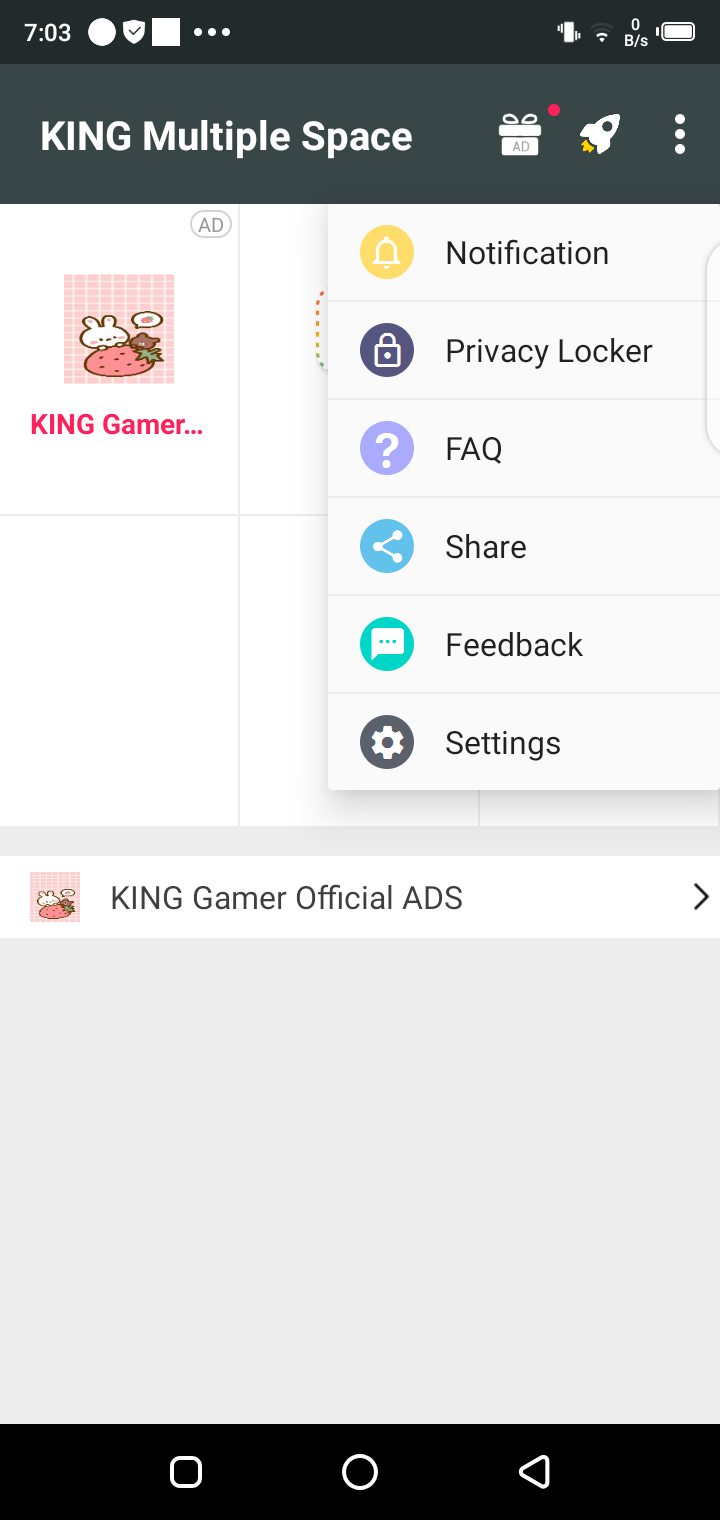
Task: Open the FAQ menu item
Action: 474,449
